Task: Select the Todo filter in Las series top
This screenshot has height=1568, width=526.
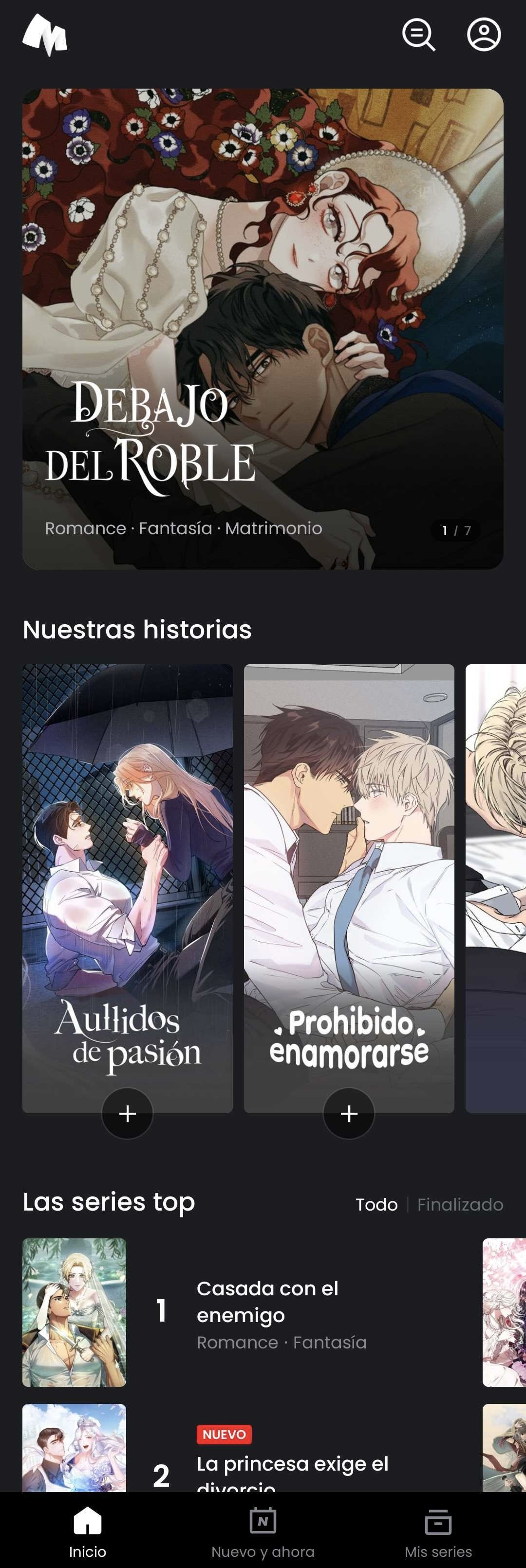Action: pyautogui.click(x=376, y=1204)
